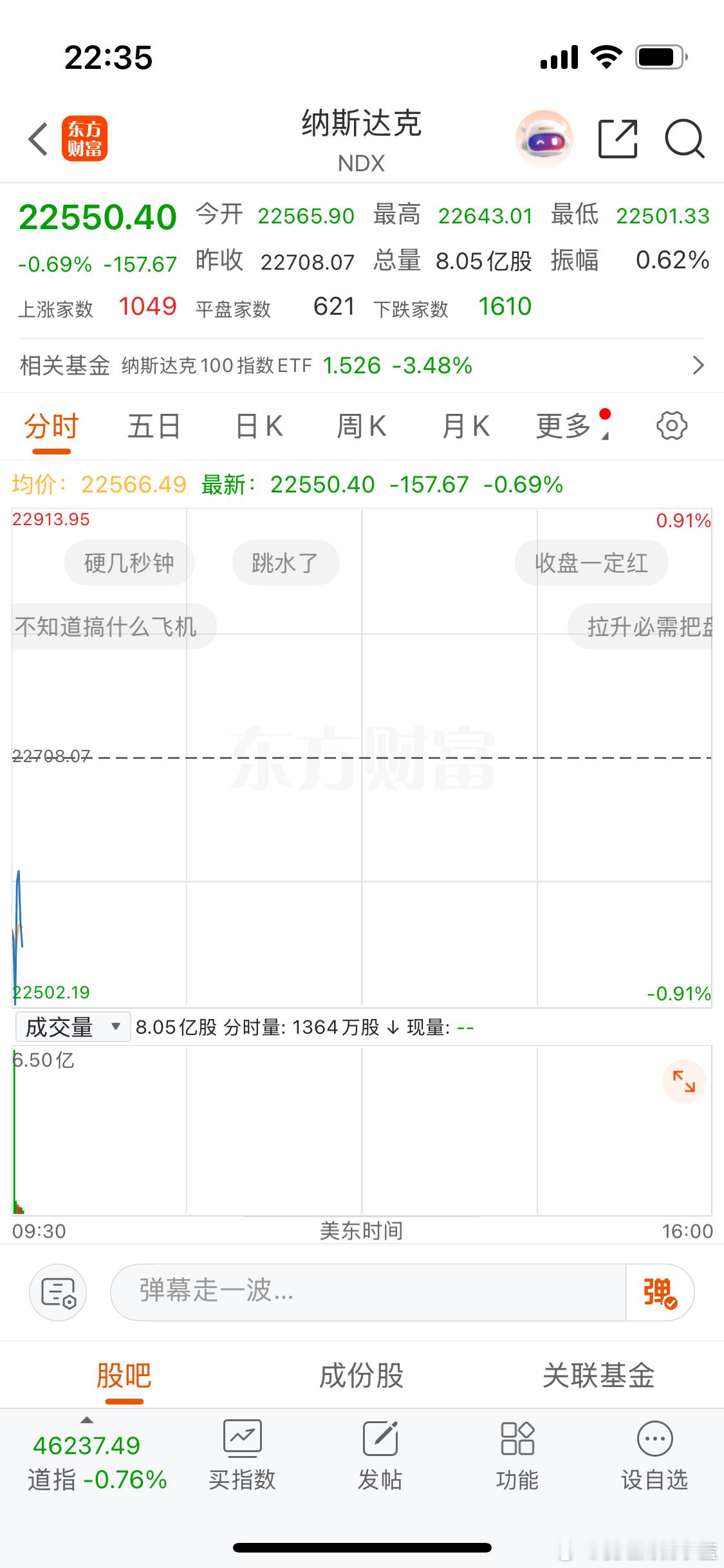This screenshot has height=1568, width=724.
Task: Tap the 东方财富 logo
Action: pos(84,138)
